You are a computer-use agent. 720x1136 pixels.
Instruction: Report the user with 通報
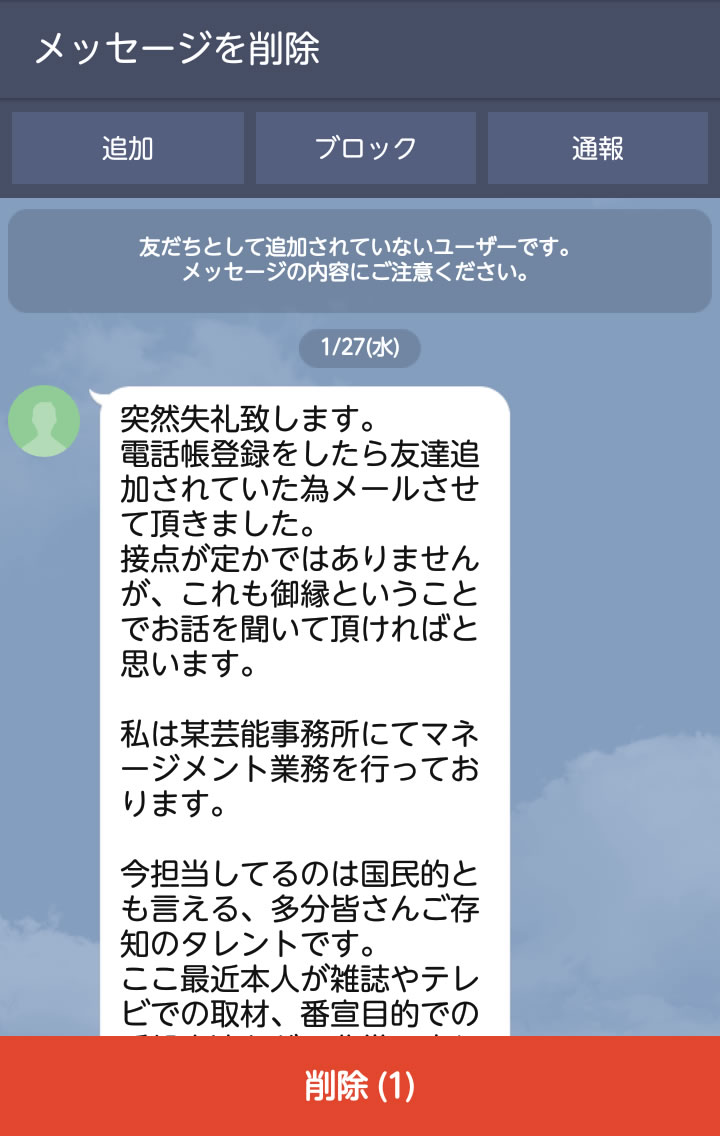click(597, 148)
